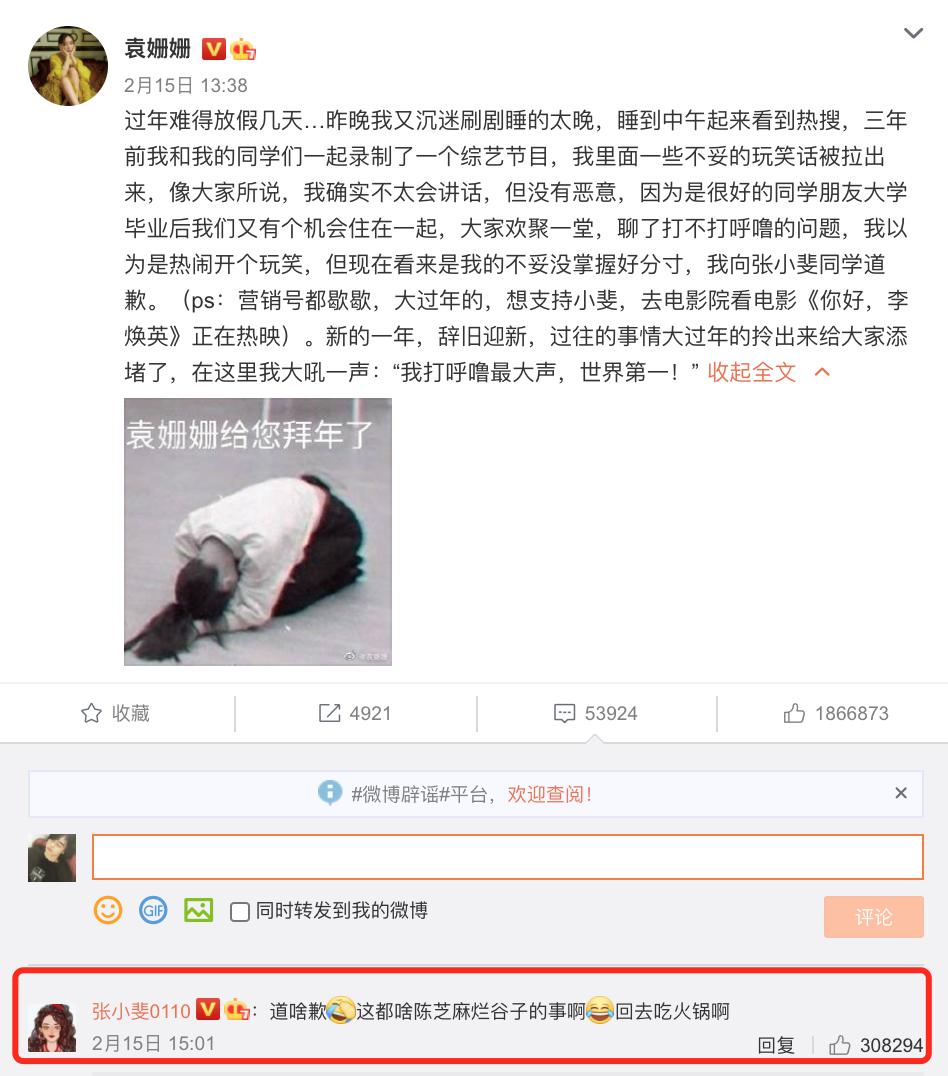948x1076 pixels.
Task: Open the comments tab showing 53924
Action: pos(596,713)
